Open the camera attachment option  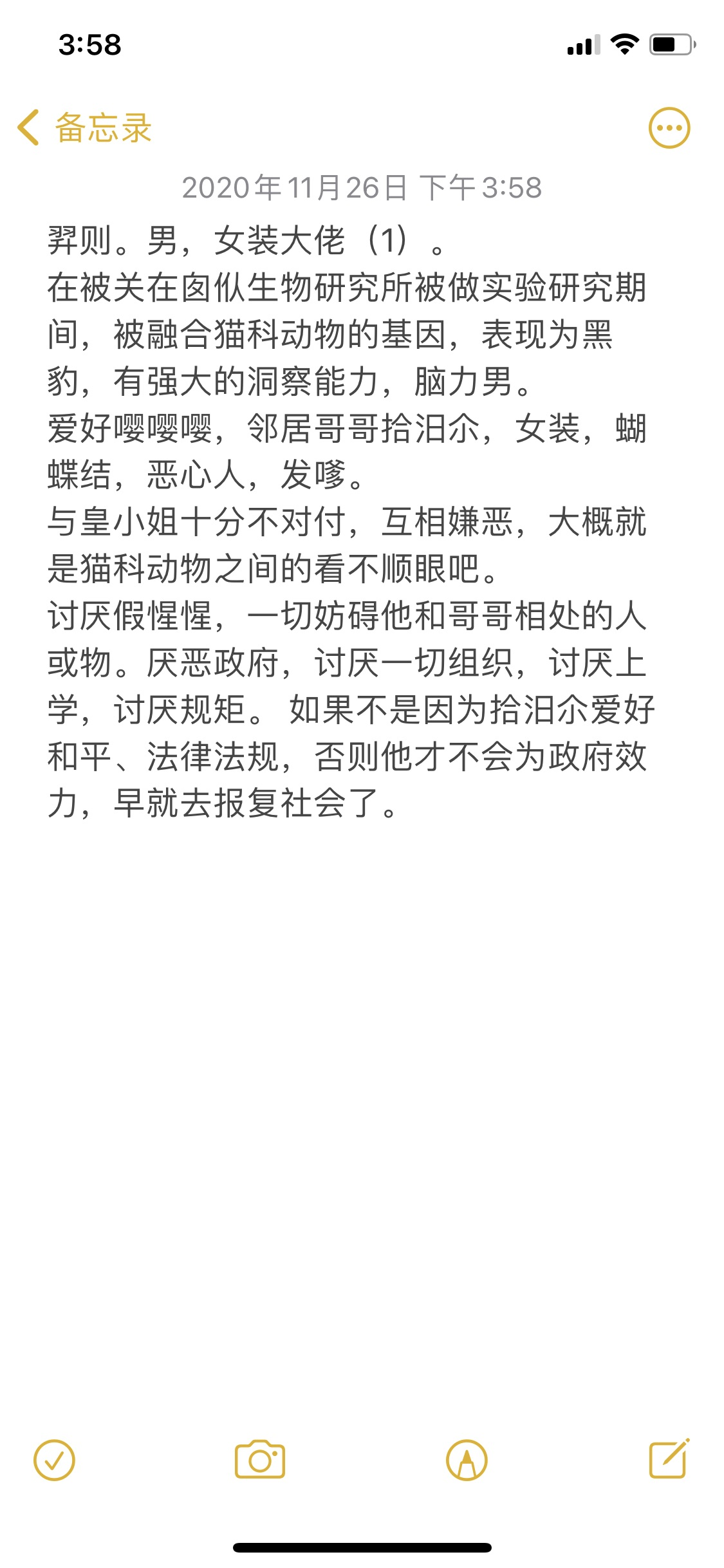pos(260,1460)
